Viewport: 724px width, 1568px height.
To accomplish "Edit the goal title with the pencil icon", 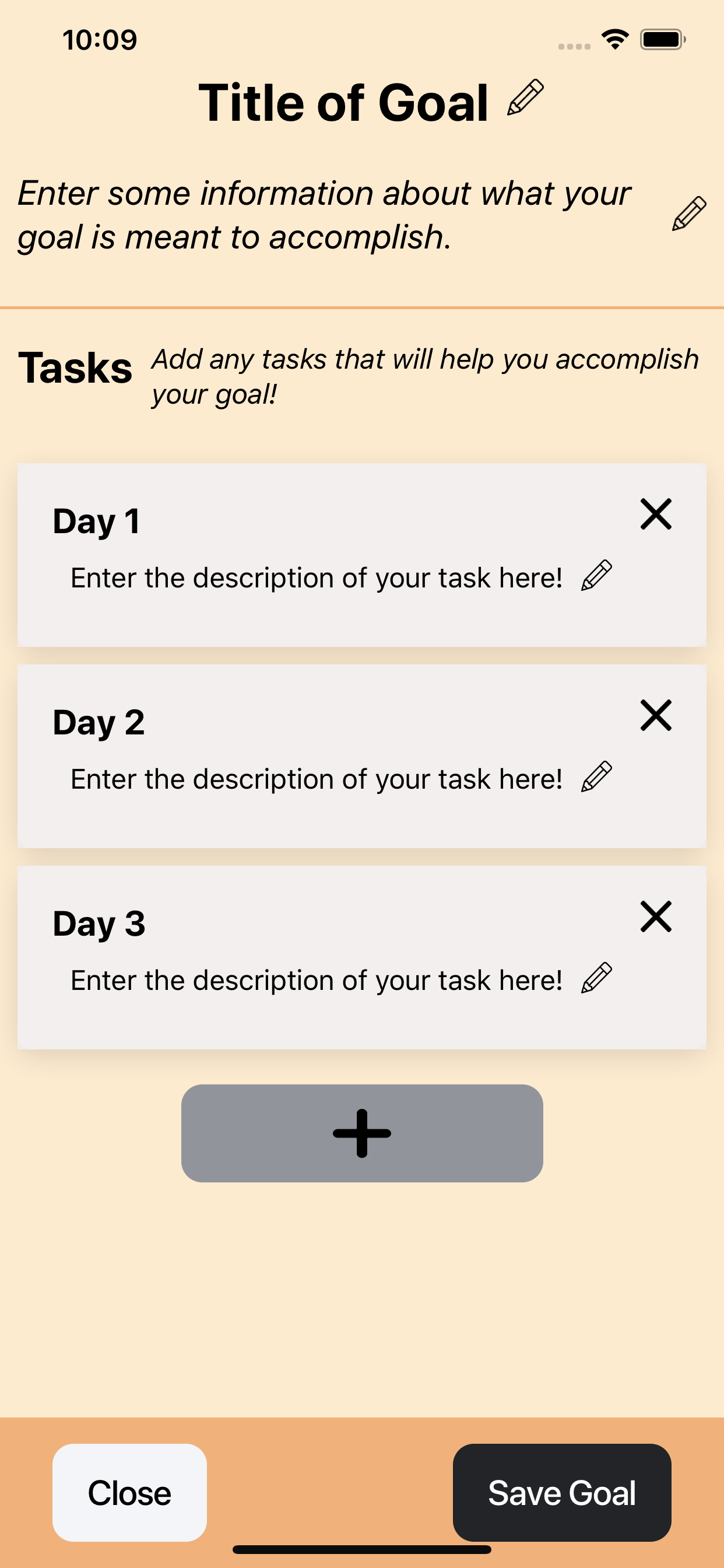I will (525, 97).
